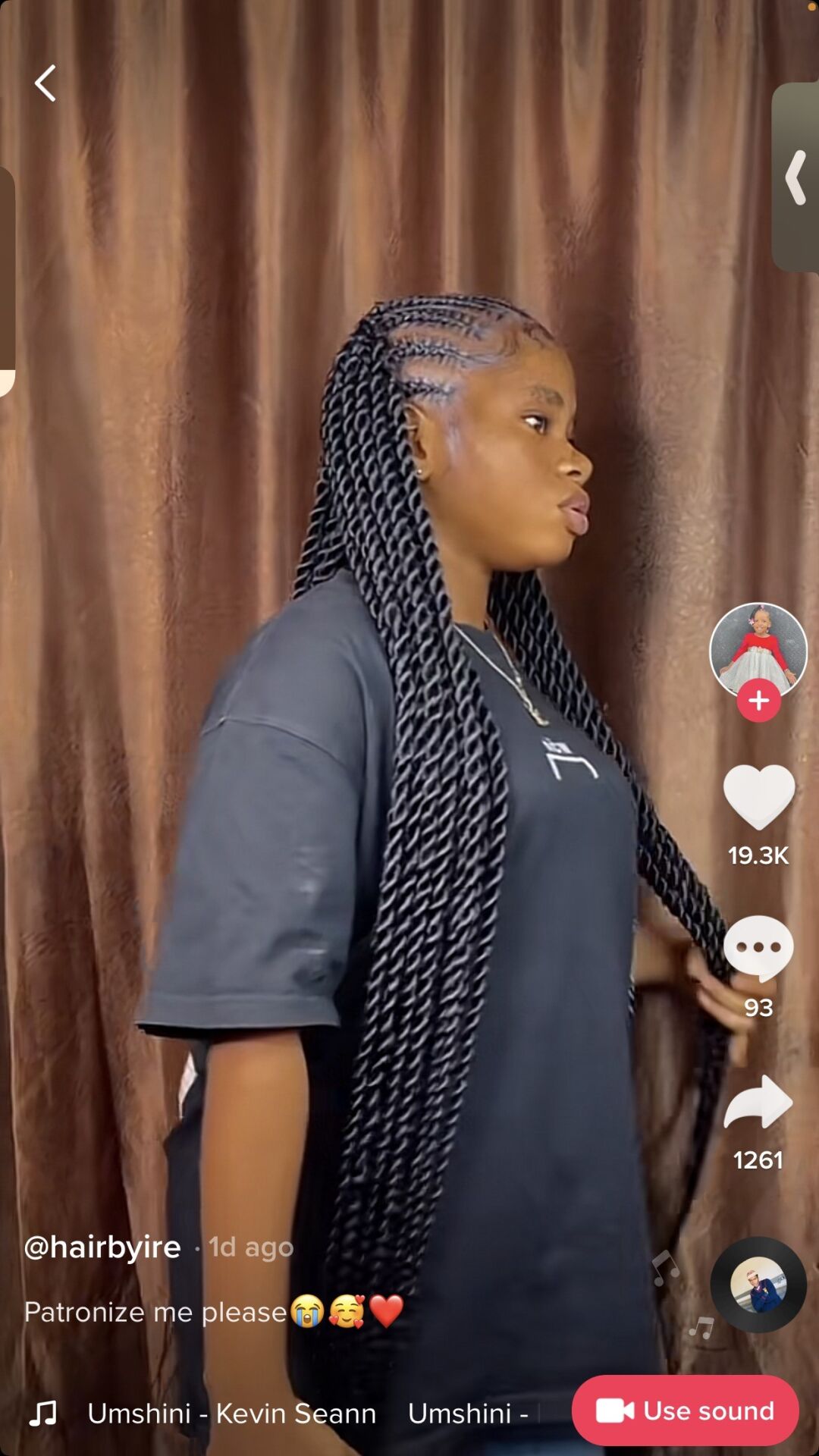
Task: Follow the creator with the plus button
Action: tap(758, 701)
